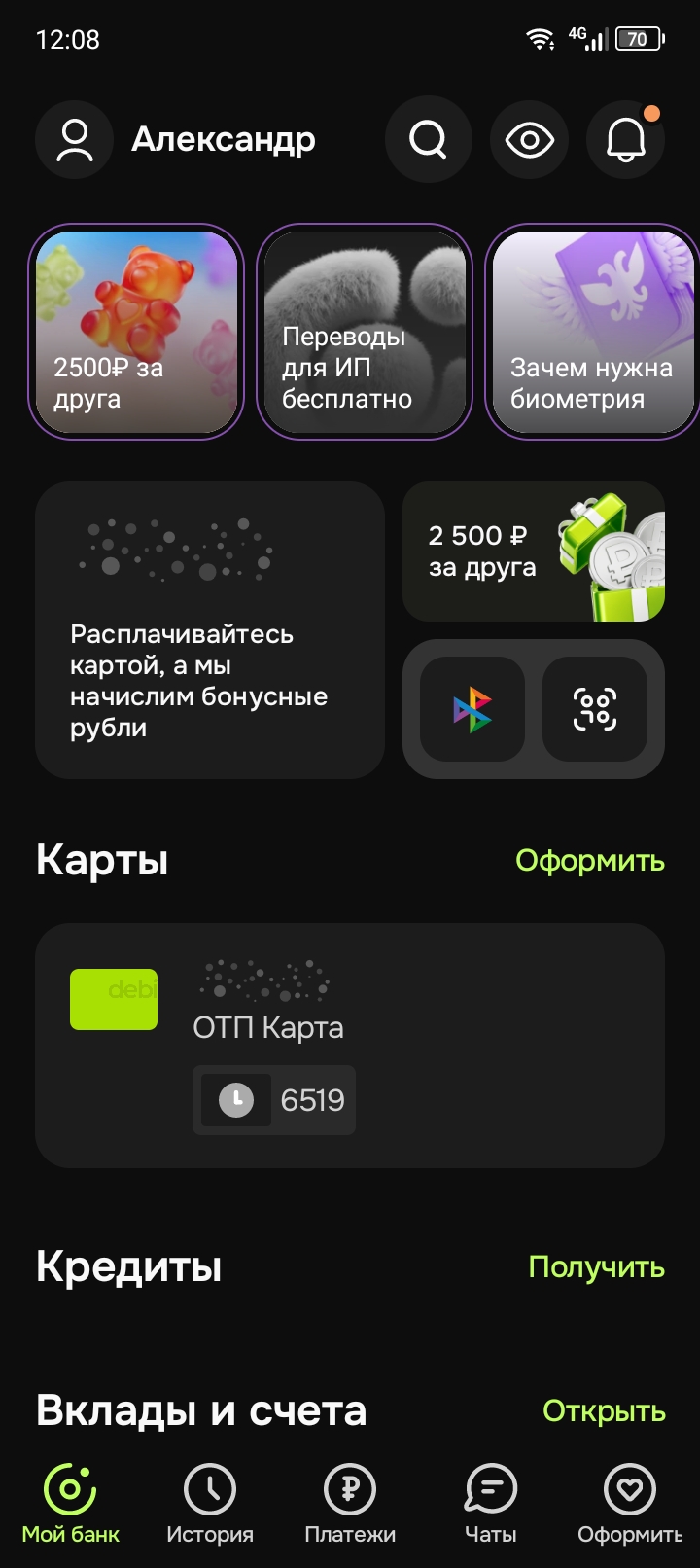
Task: Tap Открыть next to Вклады и счета
Action: tap(604, 1410)
